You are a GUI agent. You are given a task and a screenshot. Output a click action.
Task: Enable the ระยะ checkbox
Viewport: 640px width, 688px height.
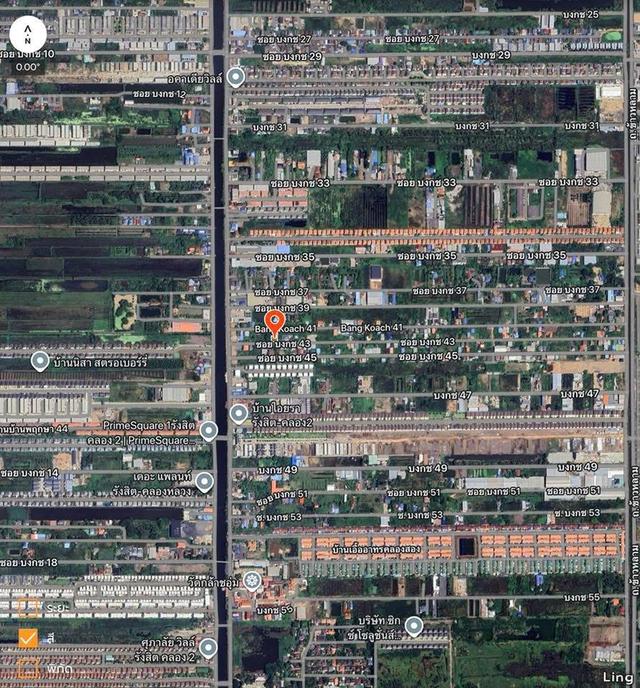tap(28, 607)
